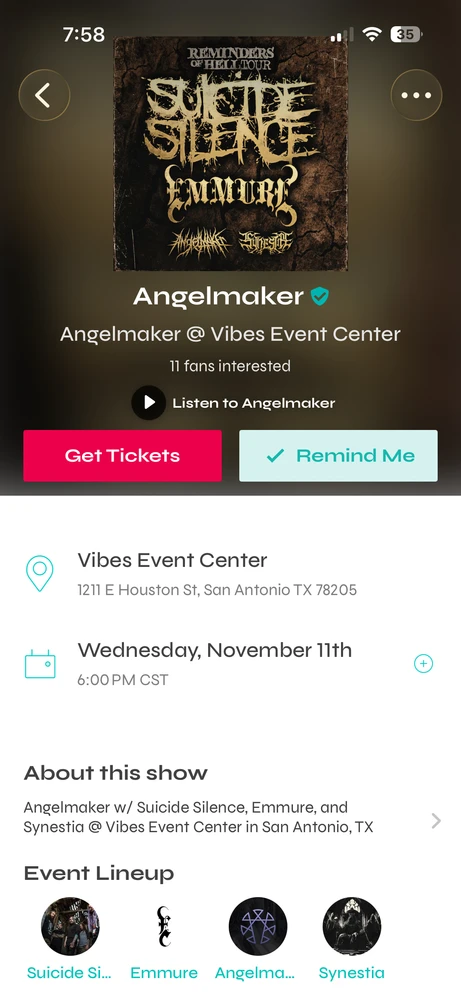The width and height of the screenshot is (461, 1000).
Task: Expand the About this show details
Action: [230, 818]
